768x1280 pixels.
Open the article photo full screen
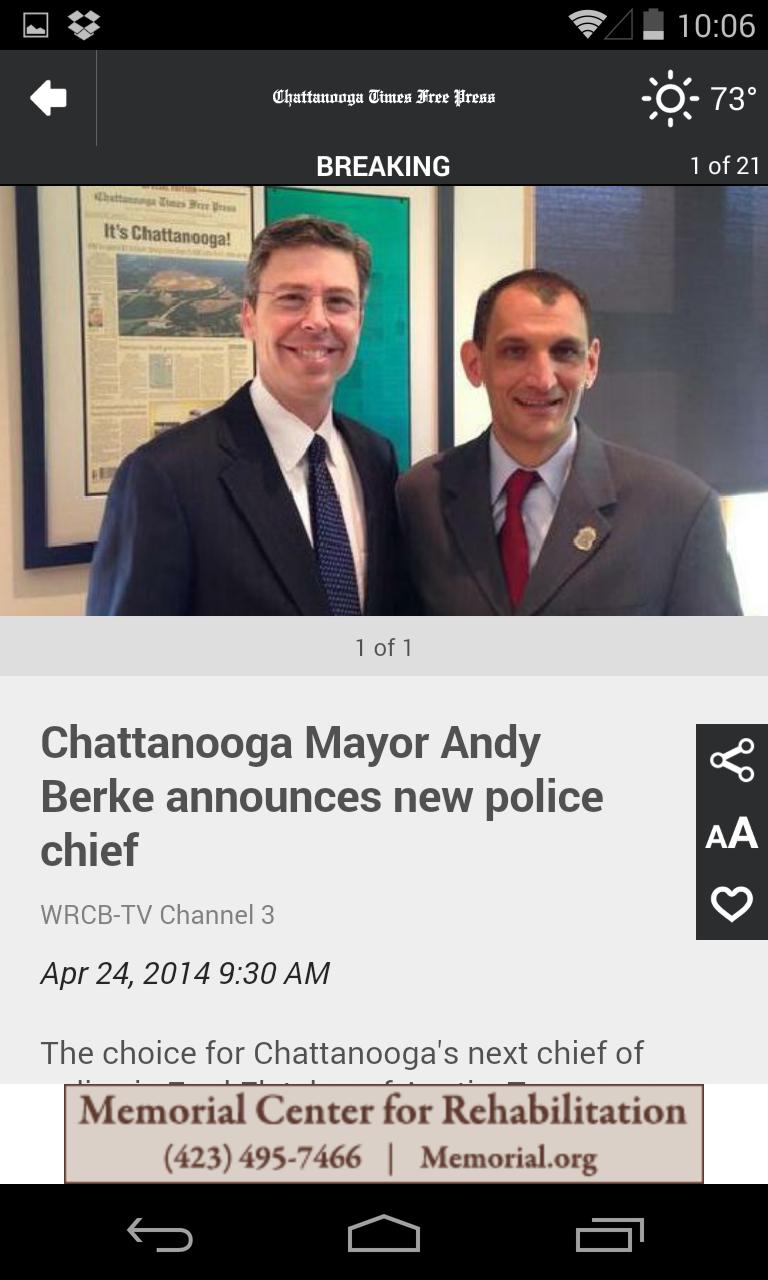[x=384, y=400]
